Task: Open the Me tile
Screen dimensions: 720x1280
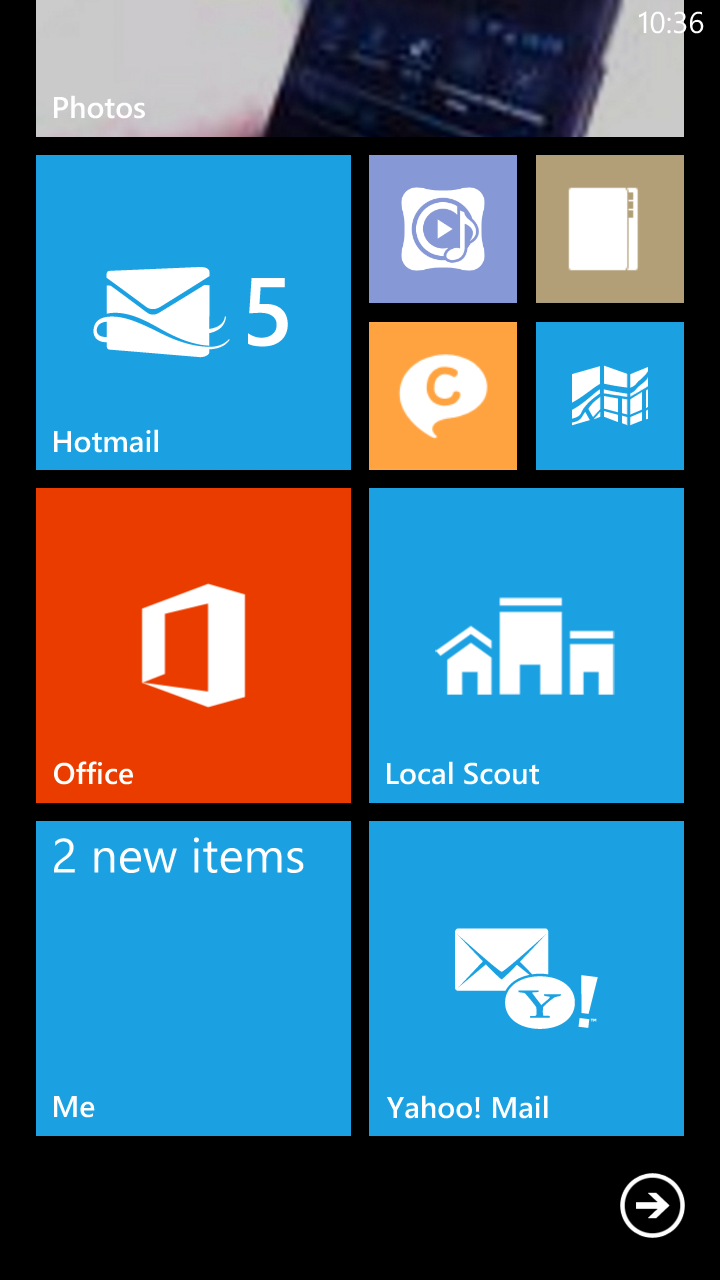Action: click(x=193, y=978)
